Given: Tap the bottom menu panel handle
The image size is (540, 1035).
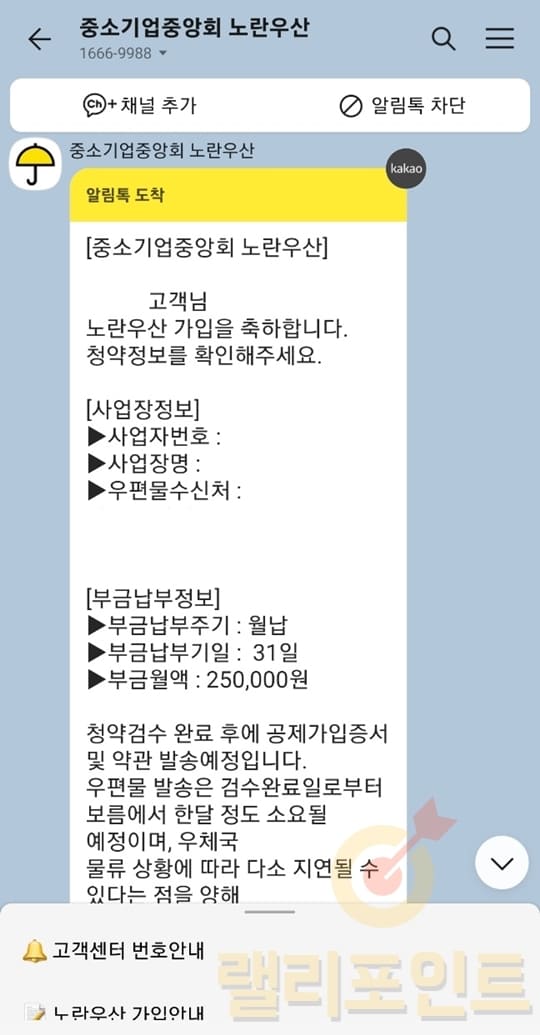Looking at the screenshot, I should (x=270, y=912).
